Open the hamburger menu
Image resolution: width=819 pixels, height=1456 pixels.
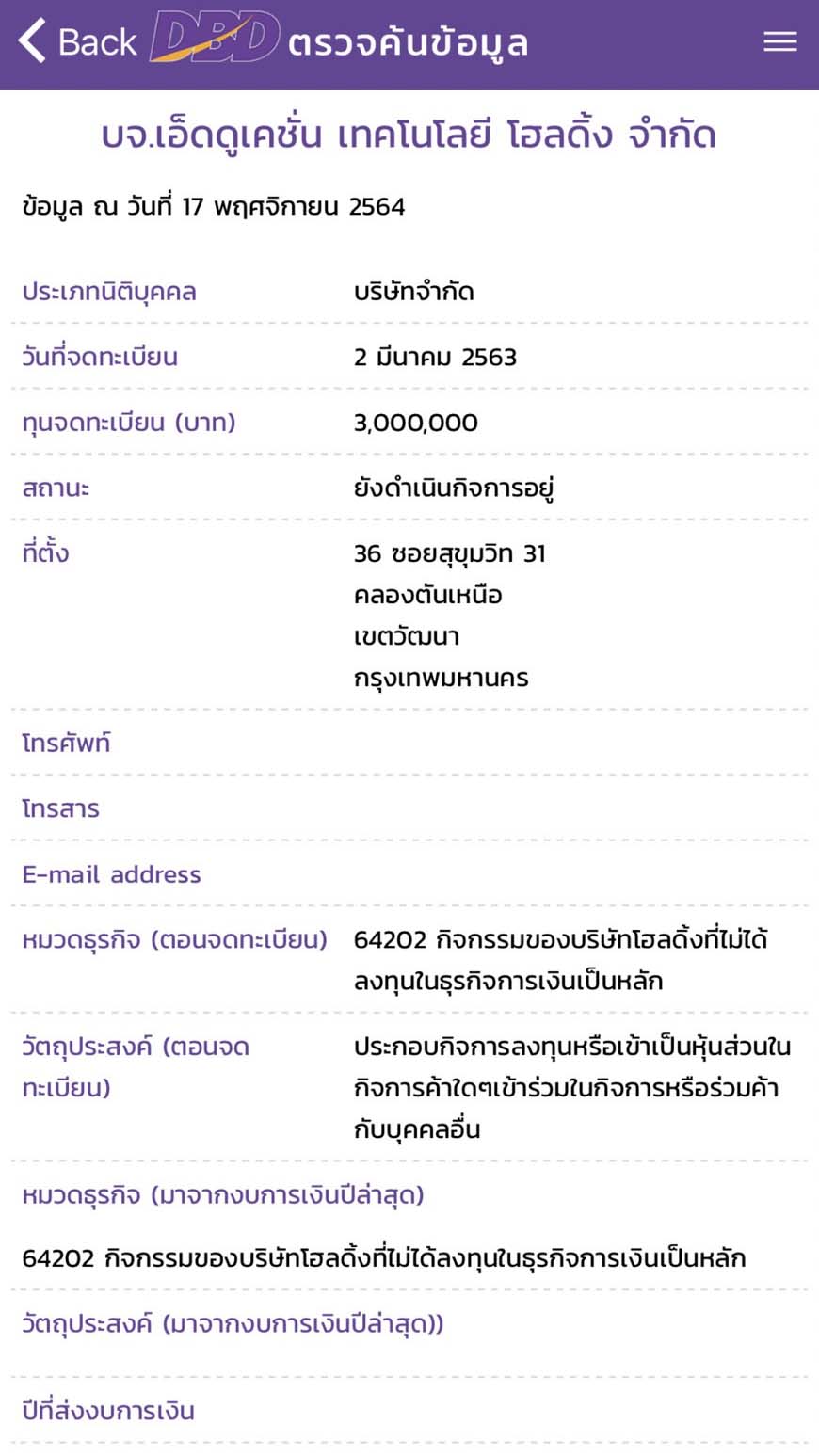[x=779, y=42]
